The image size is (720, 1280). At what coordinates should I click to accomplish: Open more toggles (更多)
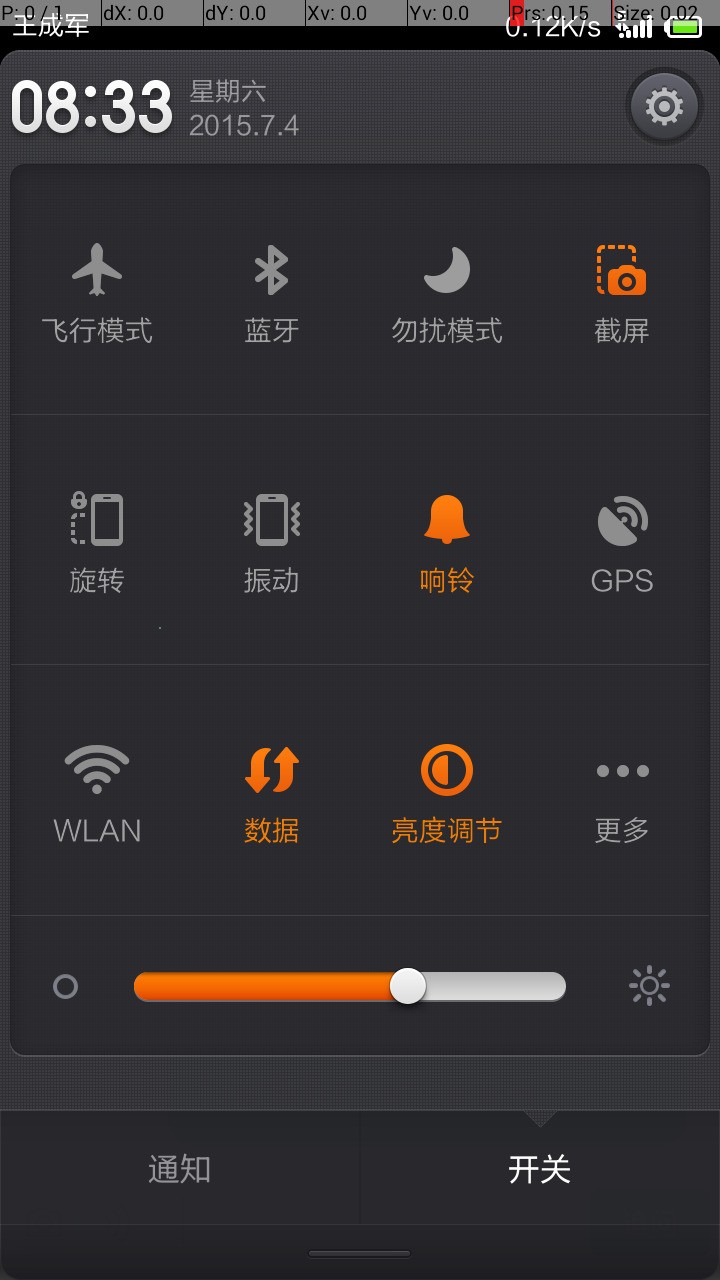(x=621, y=791)
